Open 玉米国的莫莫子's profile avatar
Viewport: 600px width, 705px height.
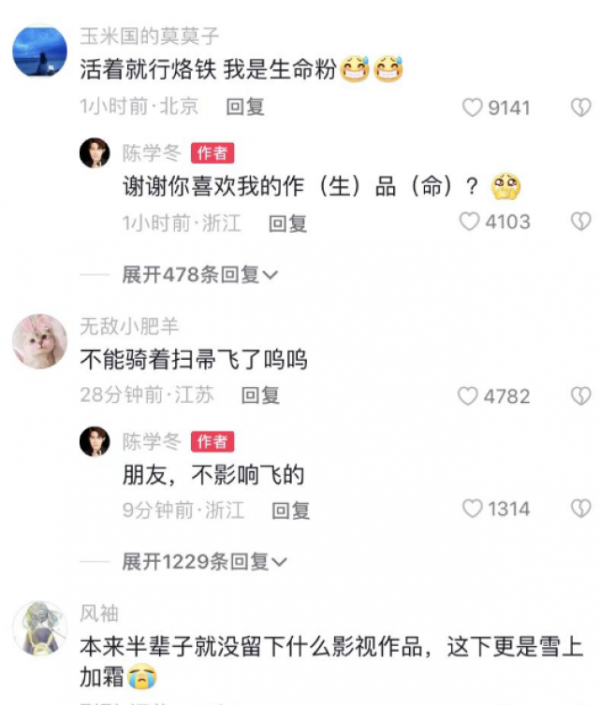point(39,49)
